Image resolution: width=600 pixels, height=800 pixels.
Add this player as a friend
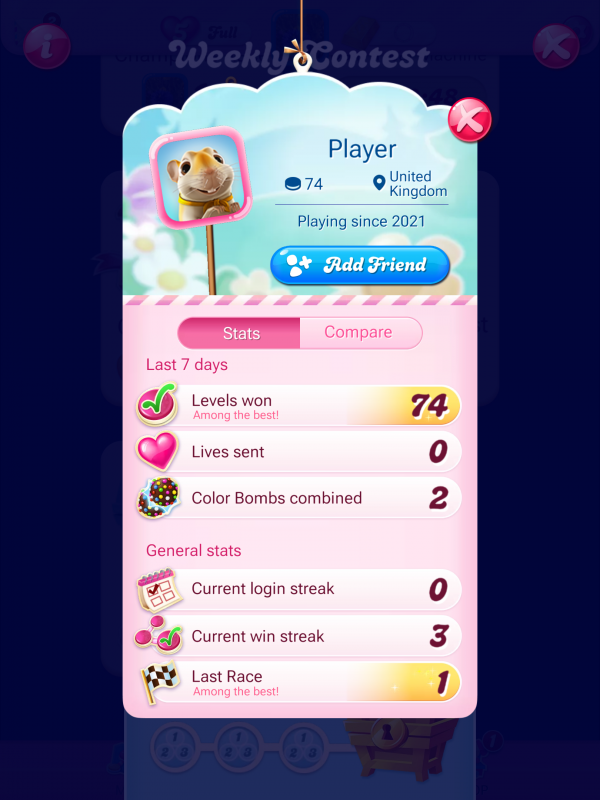(x=360, y=265)
